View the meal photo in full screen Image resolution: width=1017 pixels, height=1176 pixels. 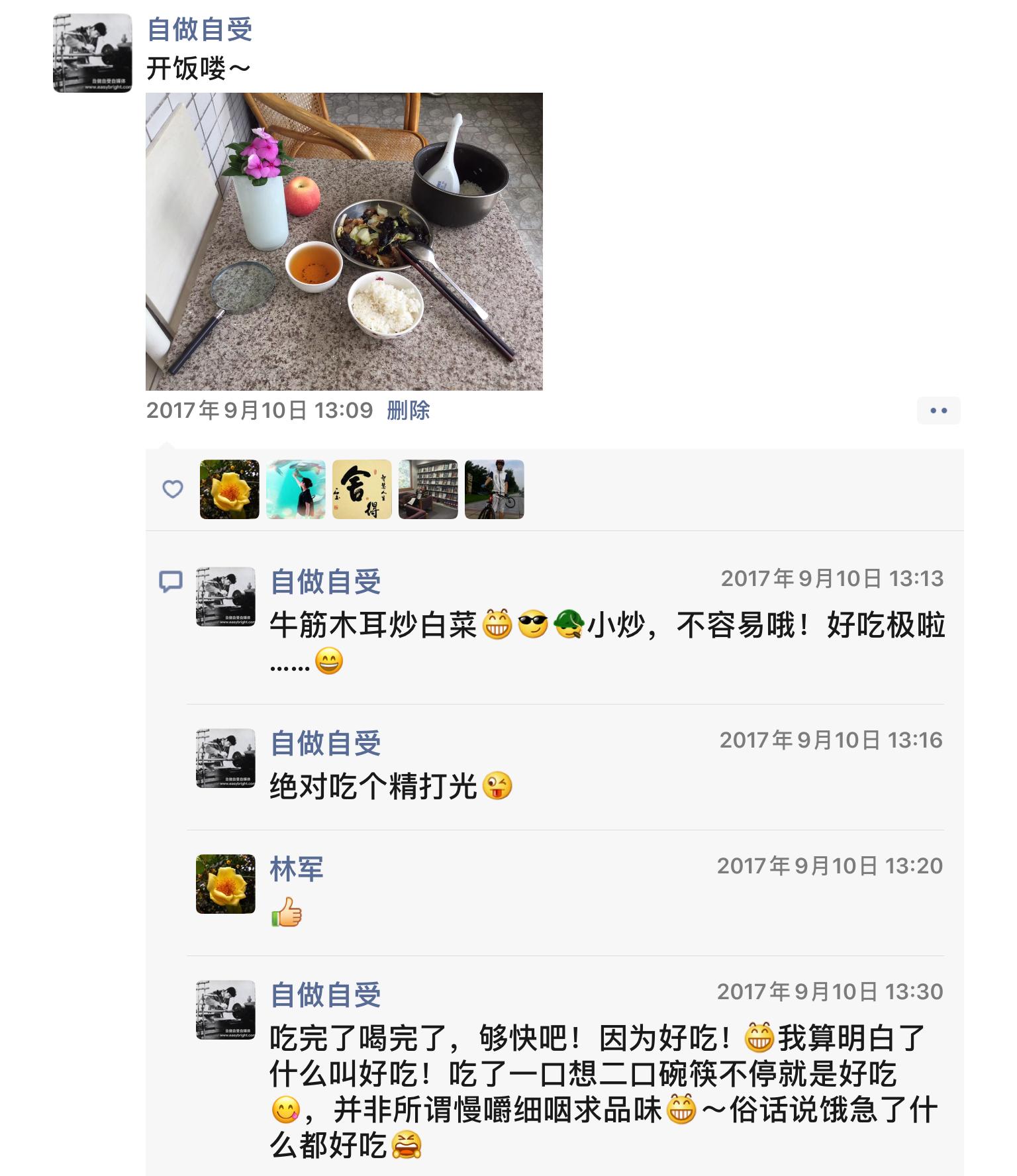pyautogui.click(x=344, y=241)
